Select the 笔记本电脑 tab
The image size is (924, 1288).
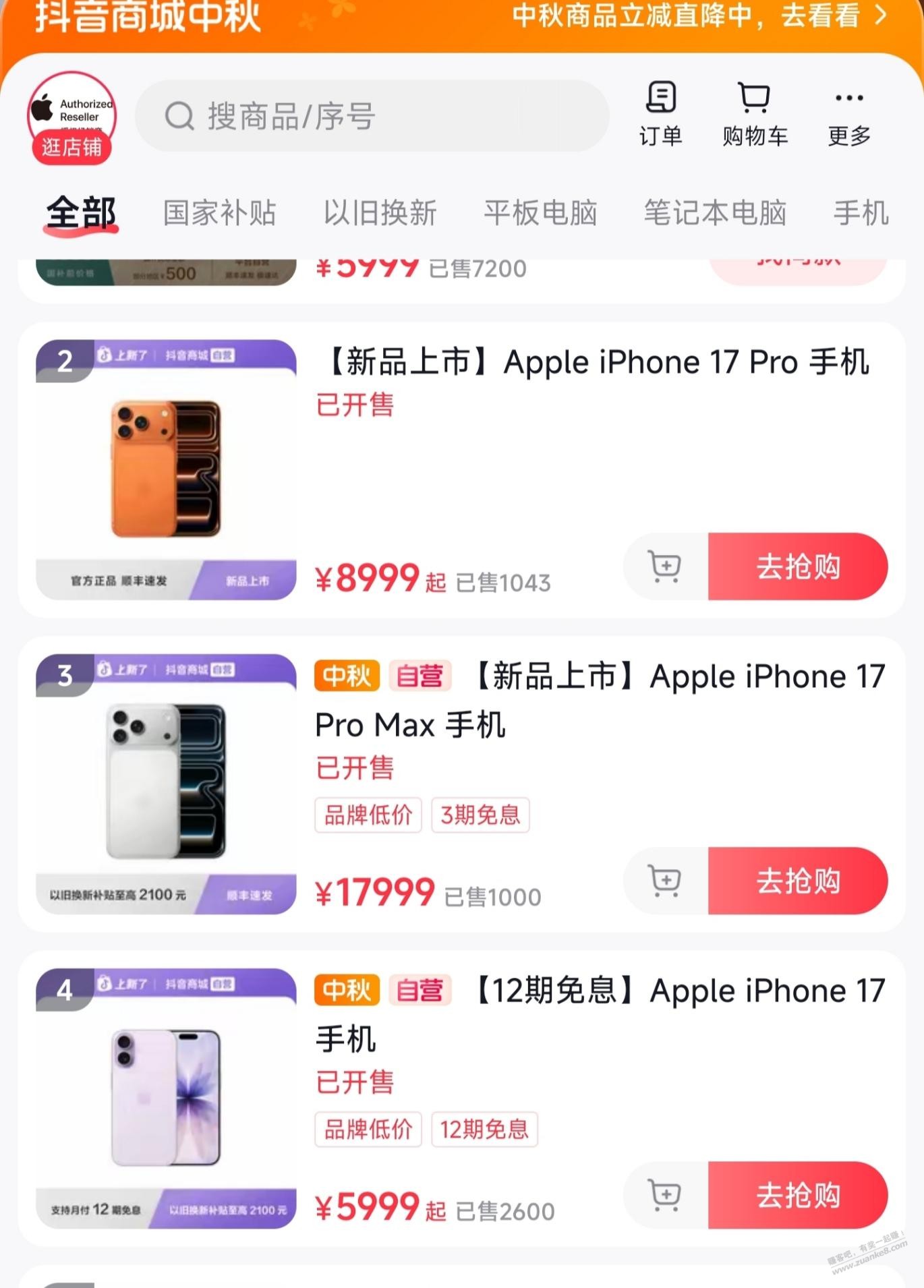coord(715,213)
